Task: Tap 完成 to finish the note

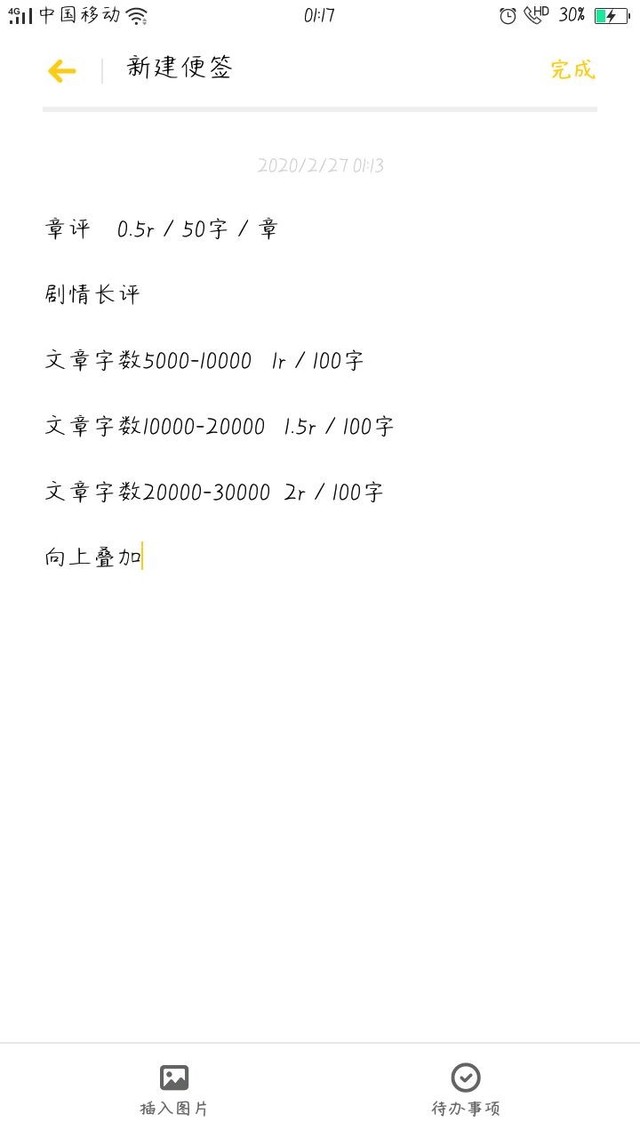Action: [x=572, y=70]
